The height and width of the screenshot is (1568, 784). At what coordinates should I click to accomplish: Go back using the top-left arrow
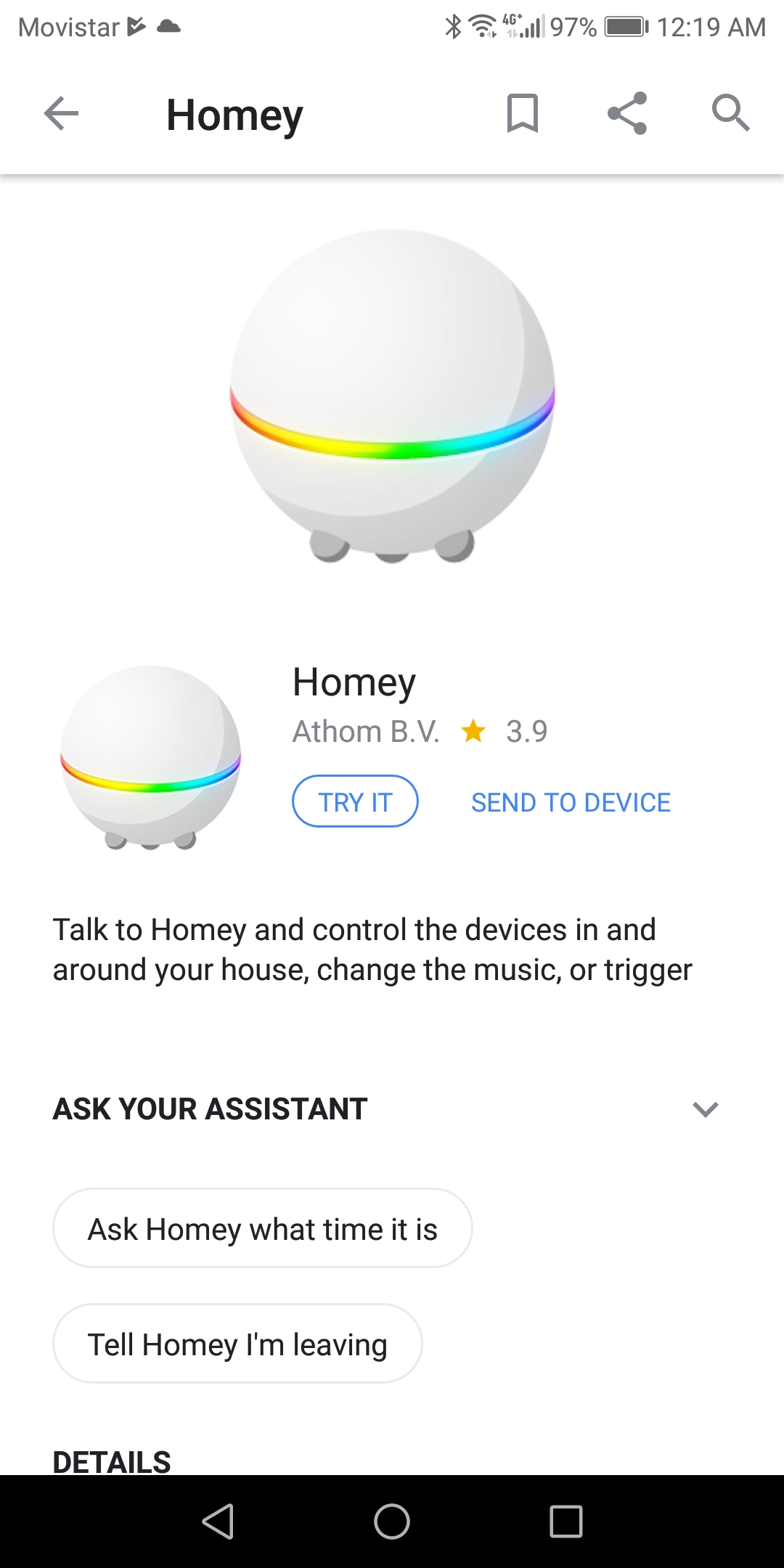pyautogui.click(x=61, y=114)
